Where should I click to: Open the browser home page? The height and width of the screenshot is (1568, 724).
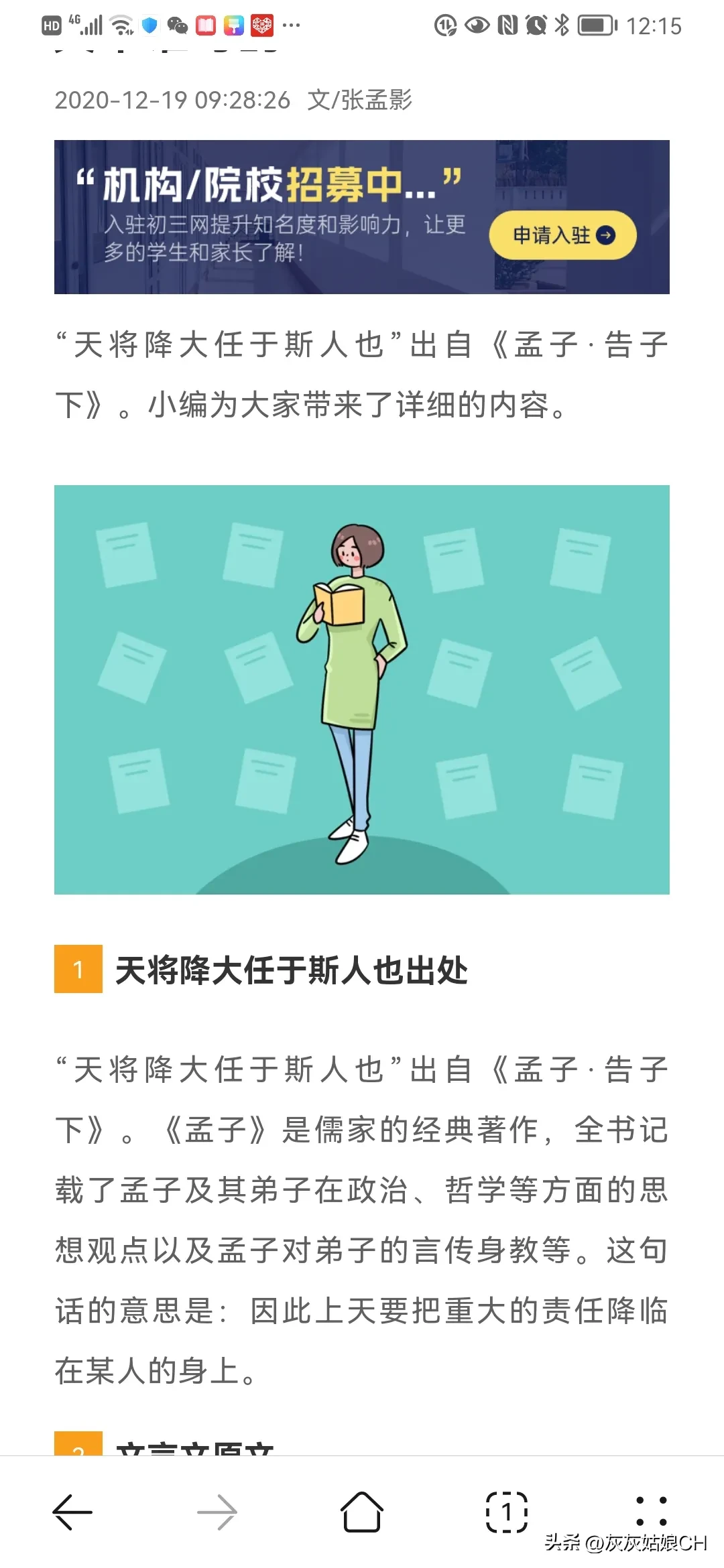click(x=362, y=1512)
